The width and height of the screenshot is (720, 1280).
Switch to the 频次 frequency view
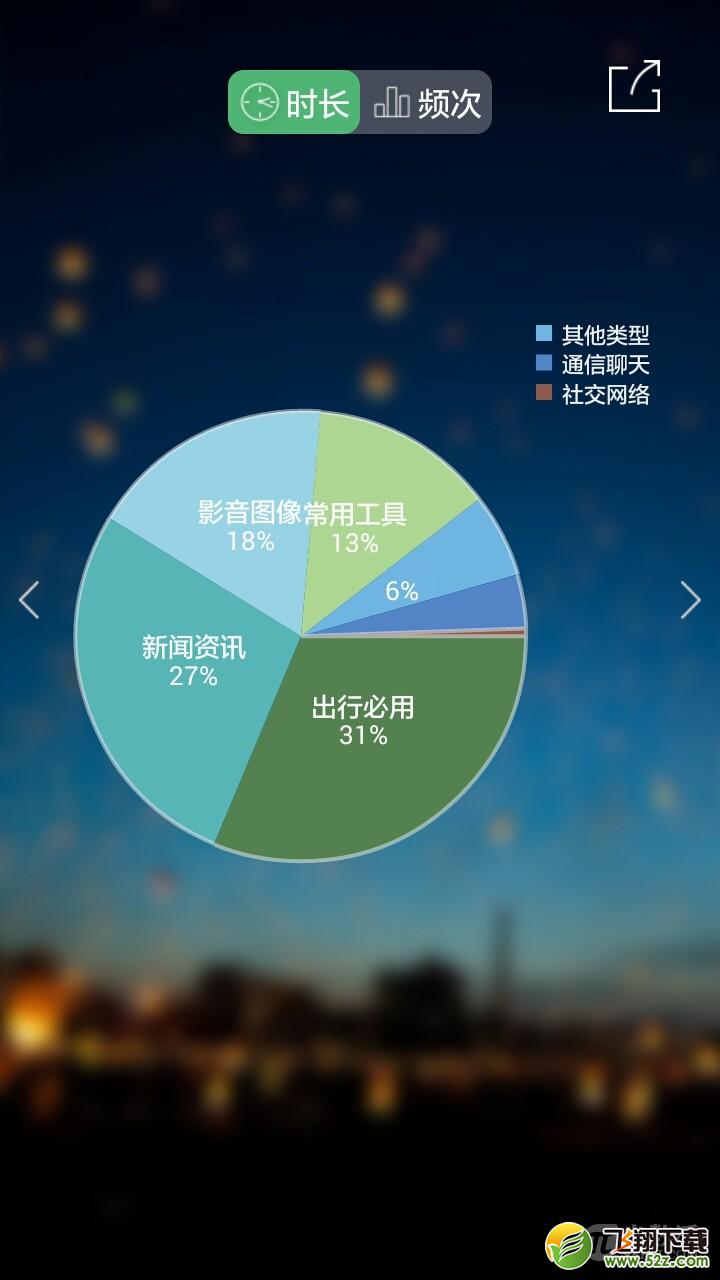tap(427, 102)
